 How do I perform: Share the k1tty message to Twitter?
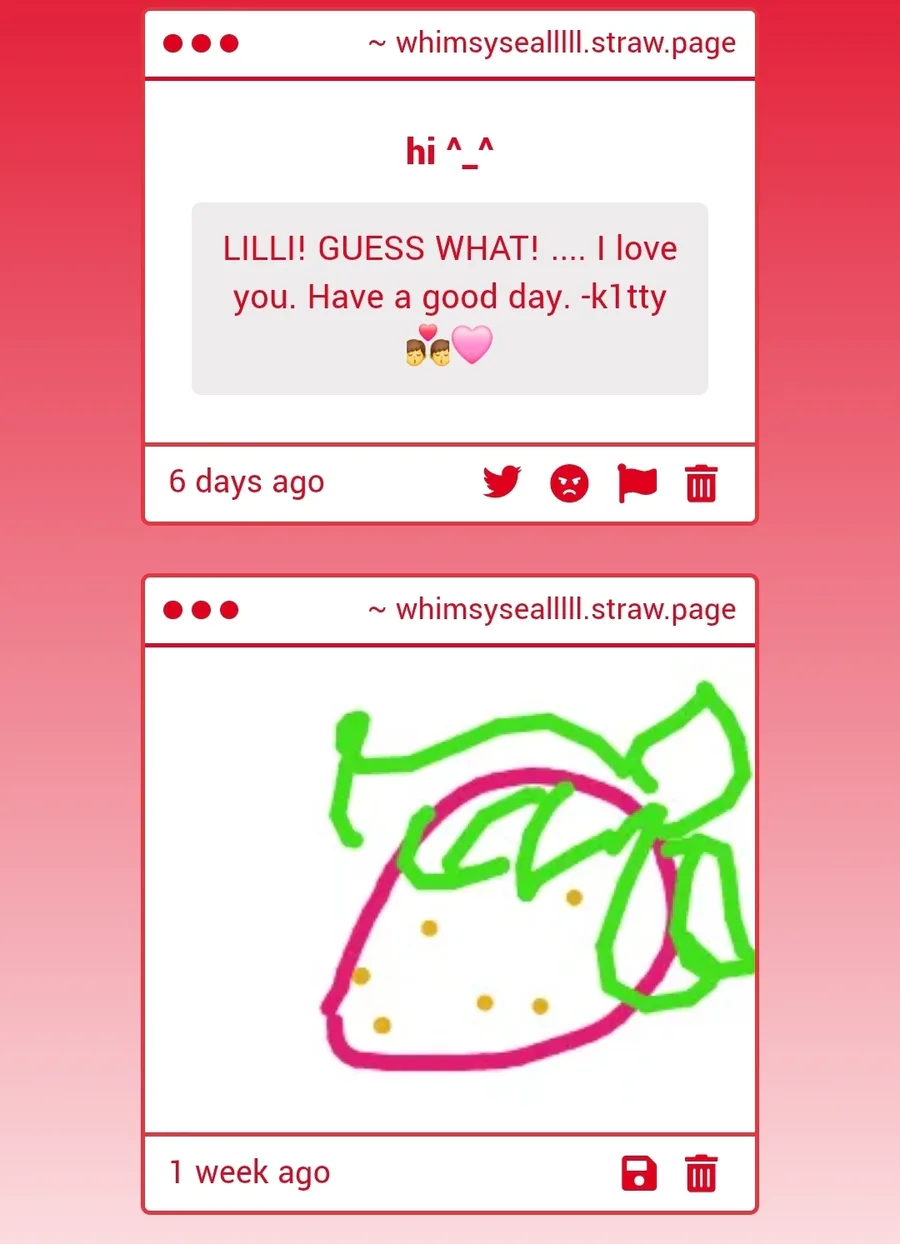(x=502, y=482)
